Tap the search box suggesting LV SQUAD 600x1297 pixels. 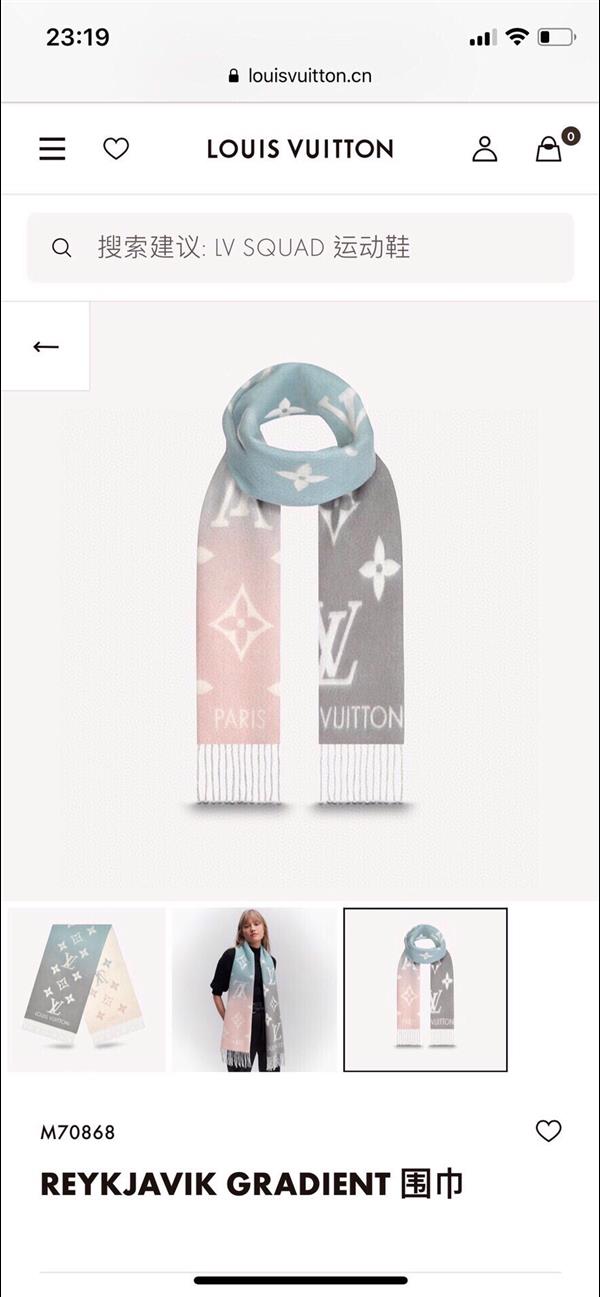tap(300, 247)
